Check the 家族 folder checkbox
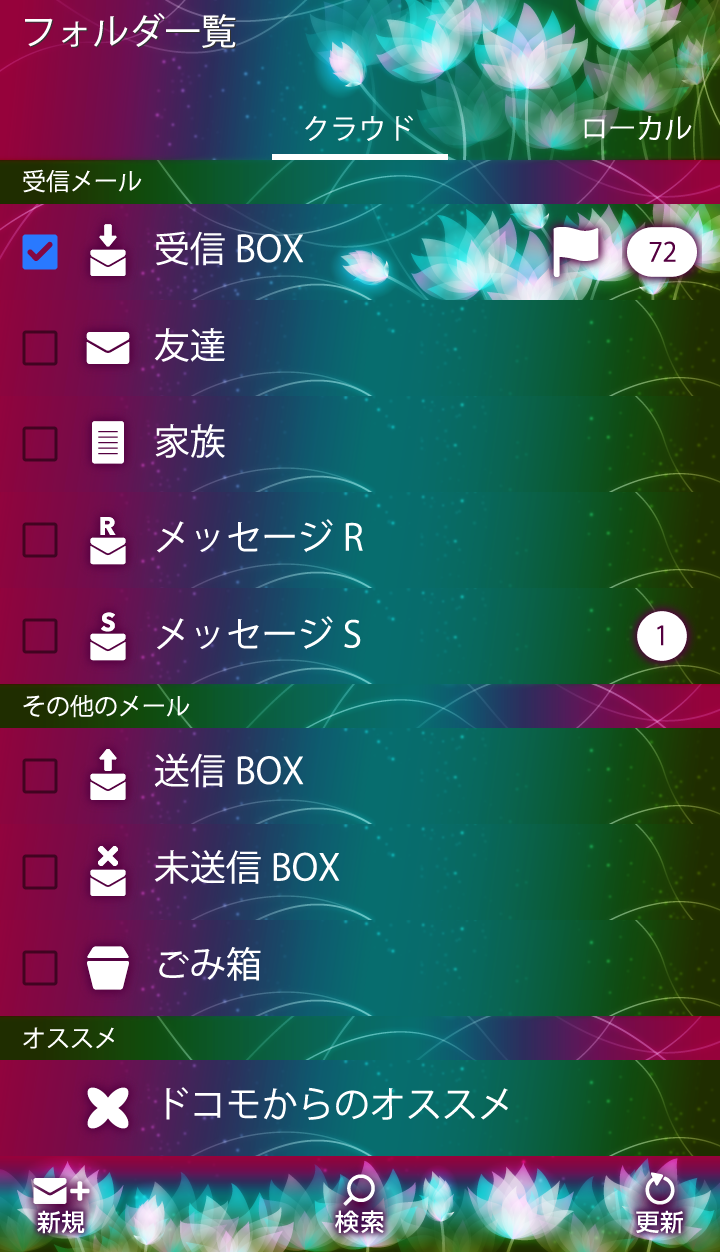Image resolution: width=720 pixels, height=1252 pixels. (x=40, y=443)
